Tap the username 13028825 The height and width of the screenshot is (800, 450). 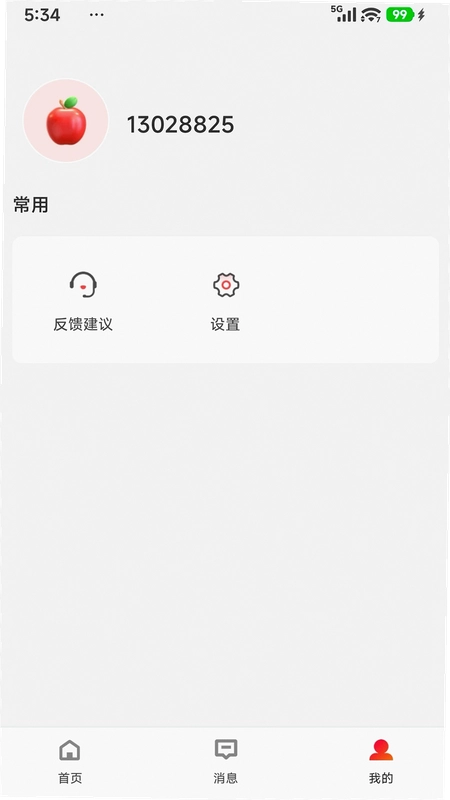[x=181, y=124]
